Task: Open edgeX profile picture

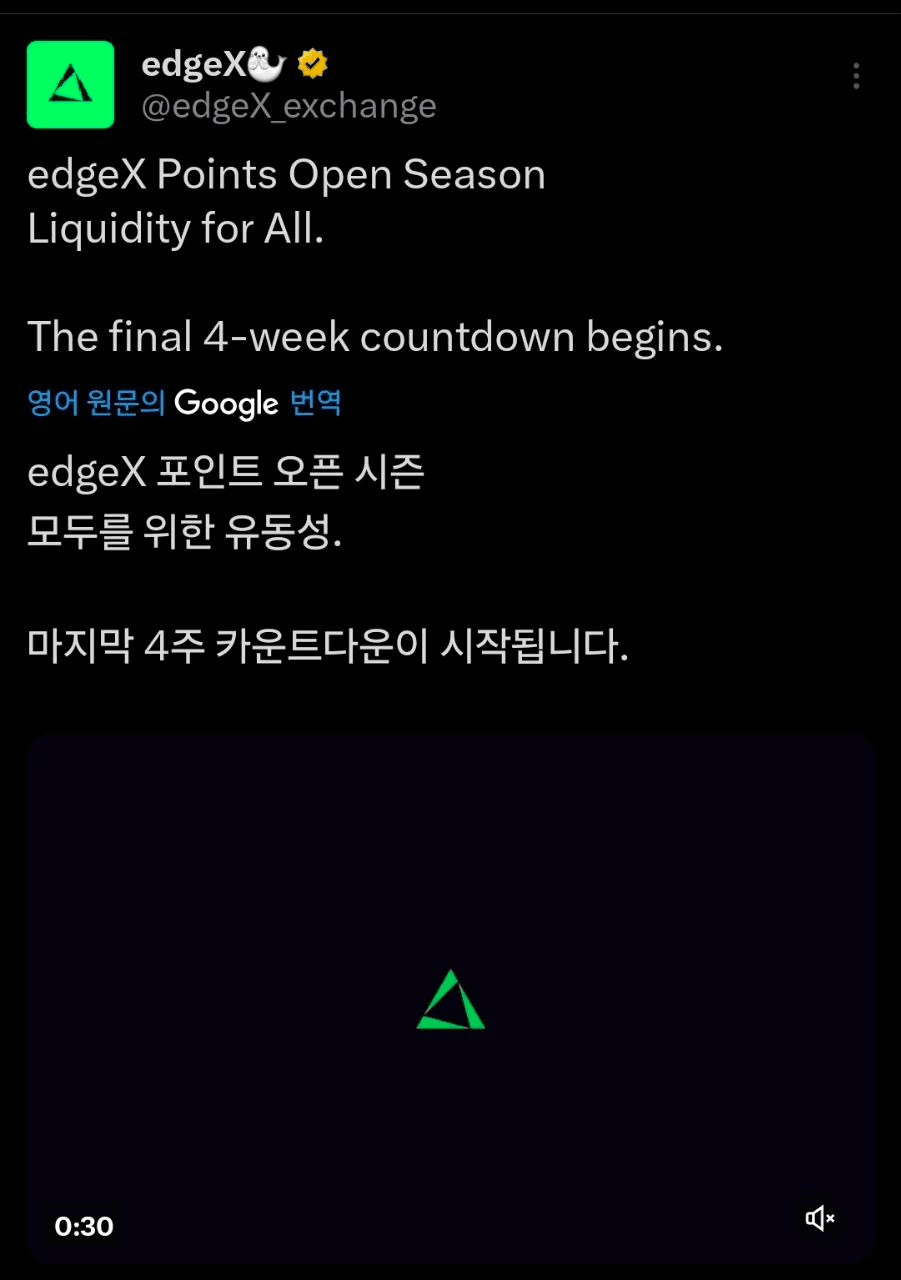Action: (70, 85)
